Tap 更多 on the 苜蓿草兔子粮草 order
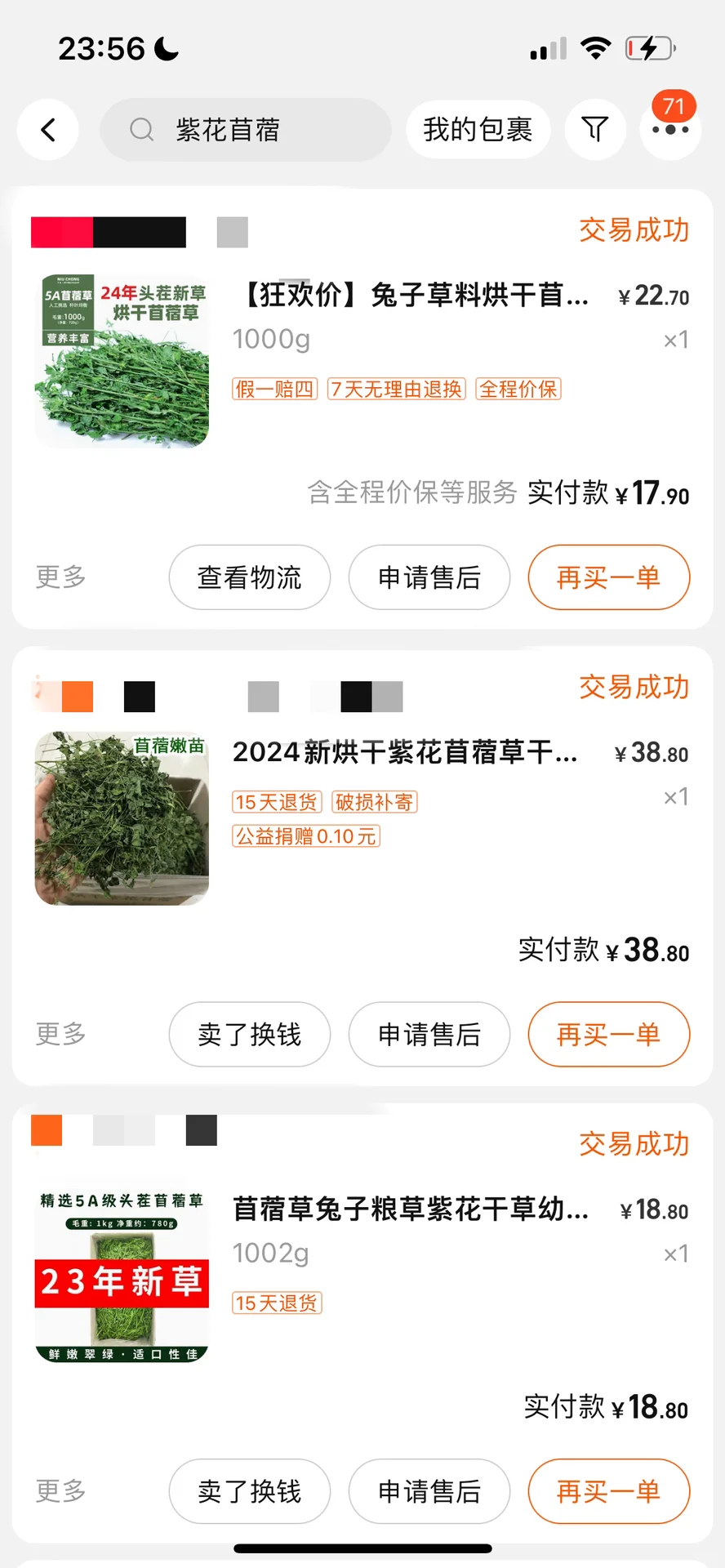Image resolution: width=725 pixels, height=1568 pixels. pos(60,1492)
